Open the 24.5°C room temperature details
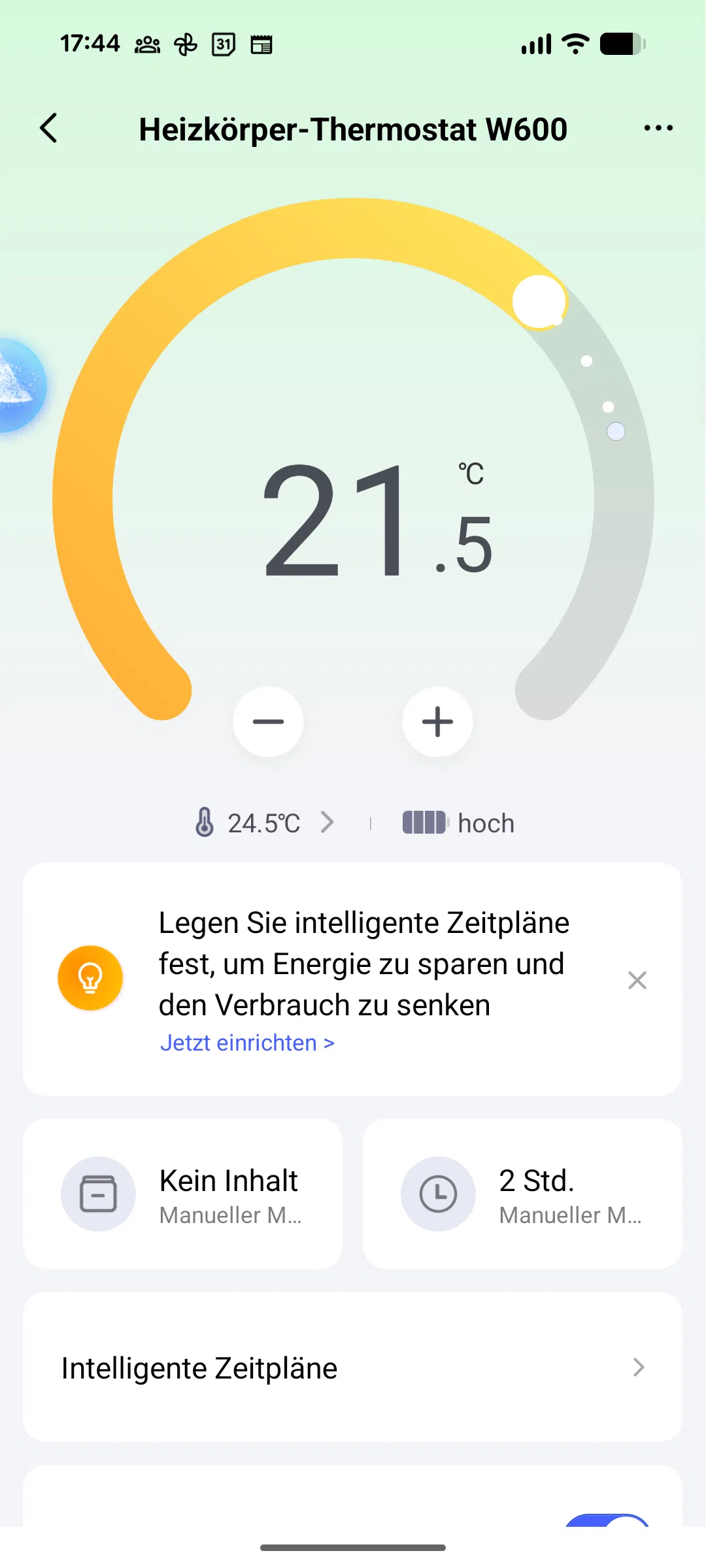Image resolution: width=706 pixels, height=1568 pixels. tap(265, 823)
